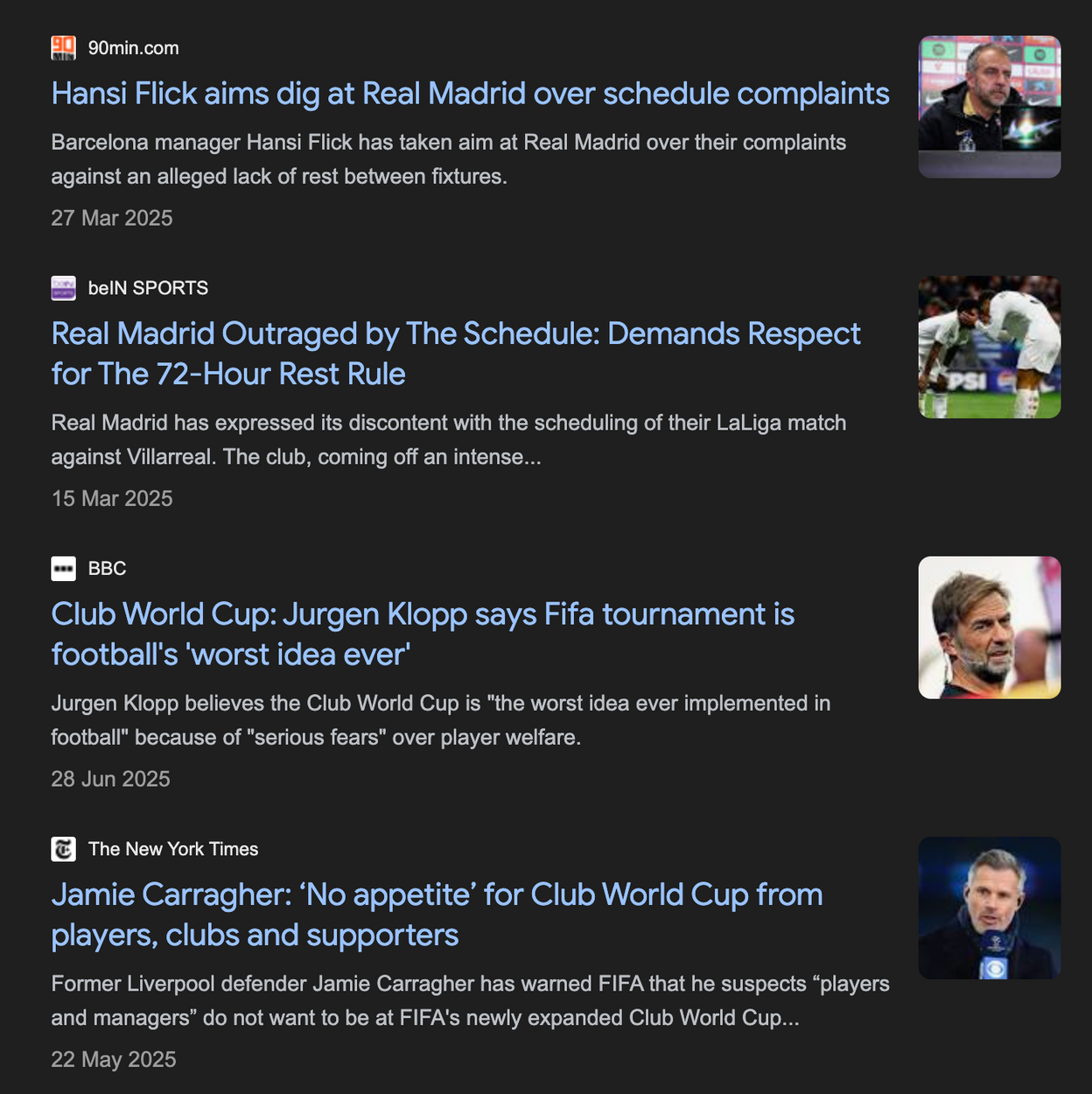This screenshot has height=1094, width=1092.
Task: Open Real Madrid 72-Hour Rest Rule article
Action: (x=455, y=354)
